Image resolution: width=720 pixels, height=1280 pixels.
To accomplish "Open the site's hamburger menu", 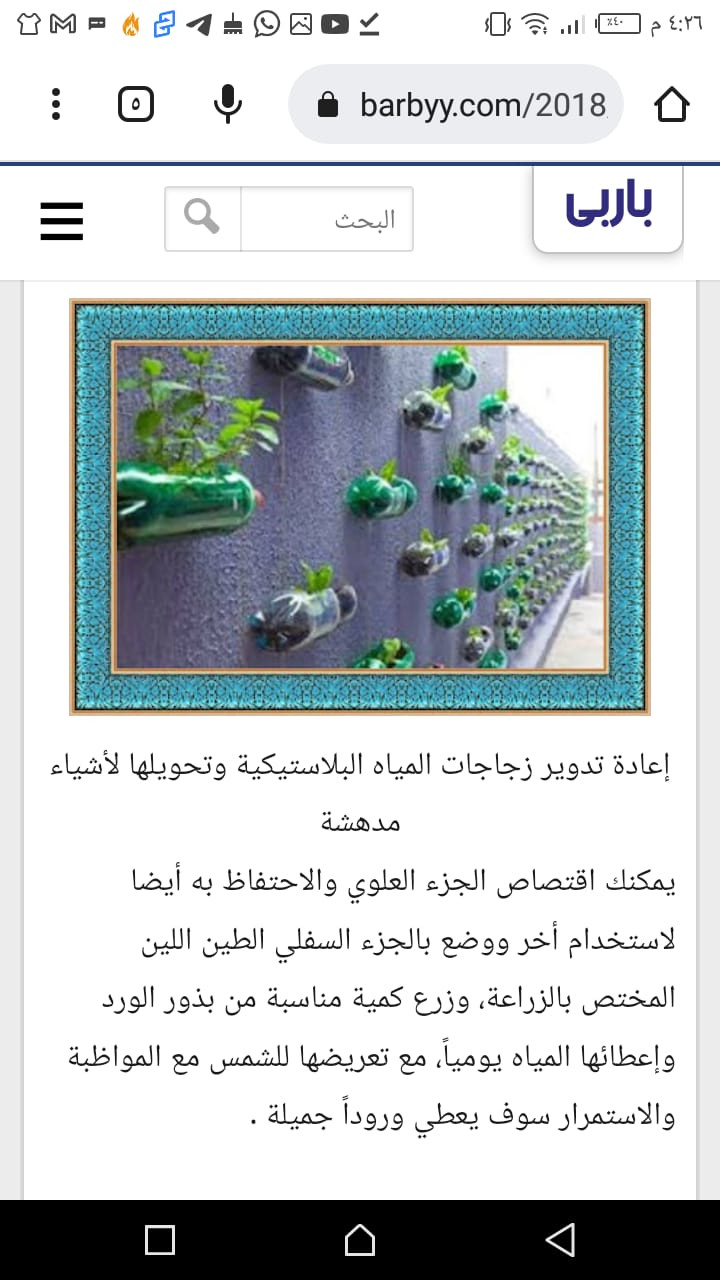I will pos(61,220).
